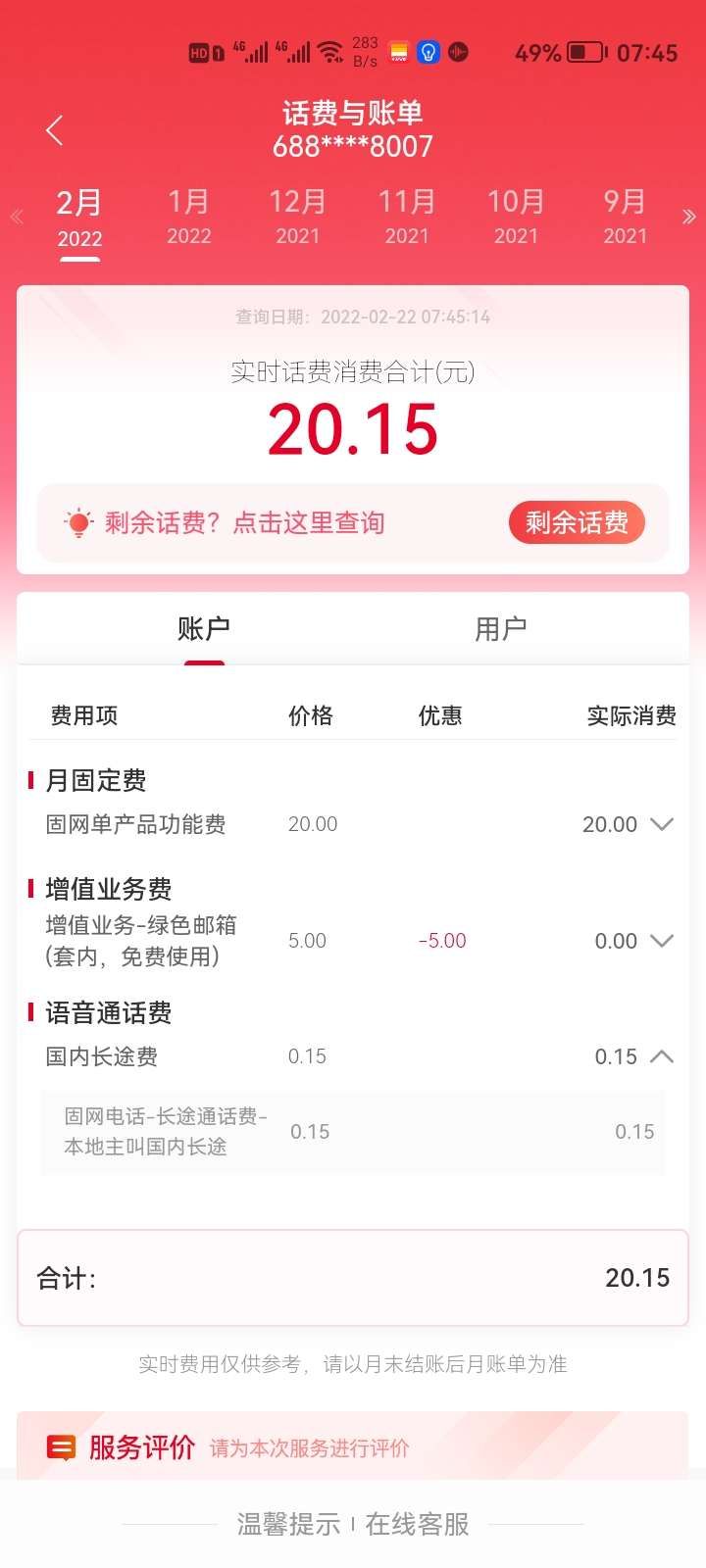
Task: Go back from the 话费与账单 page
Action: tap(55, 130)
